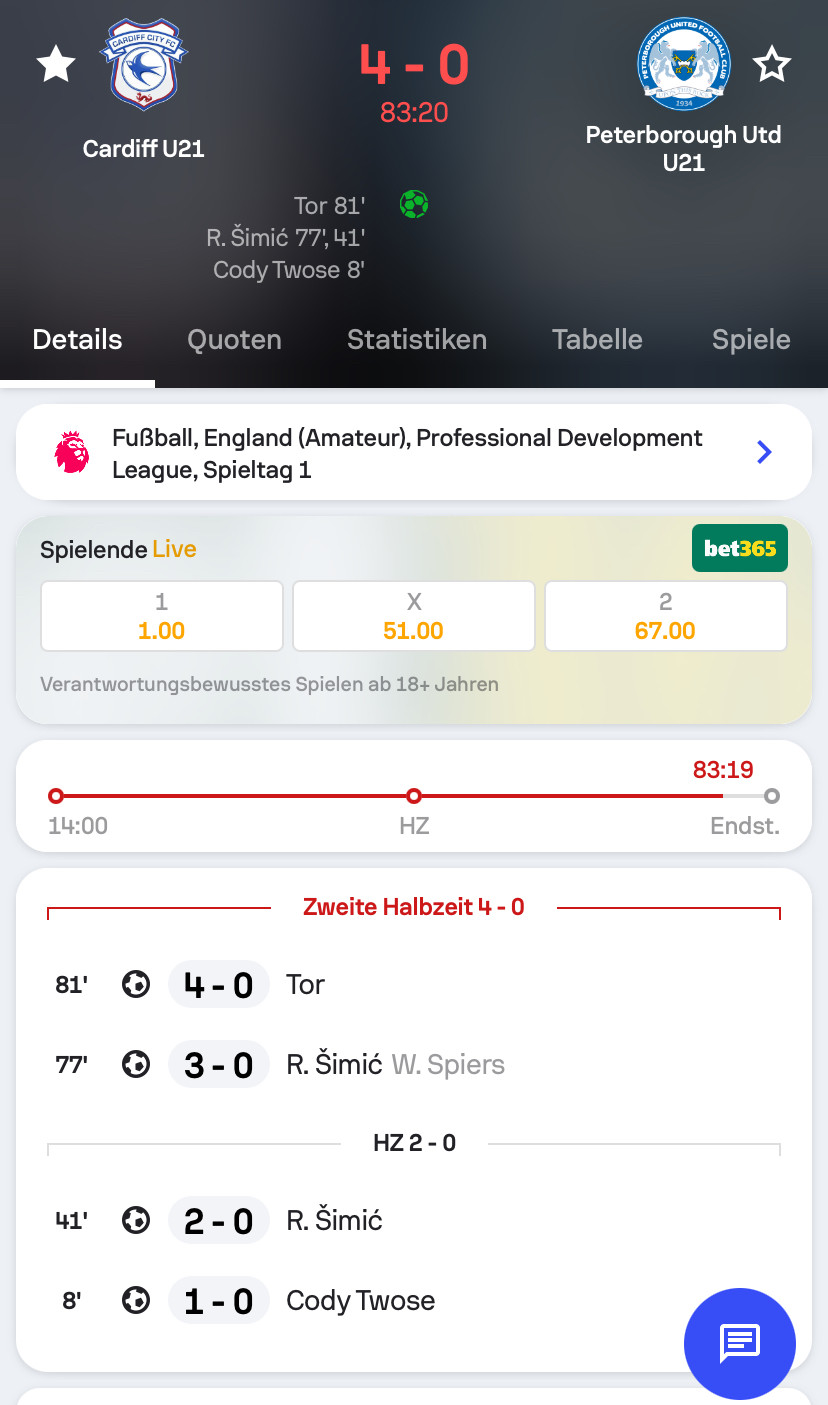View the 77' goal by R. Šimić
The image size is (828, 1405).
pos(414,1064)
